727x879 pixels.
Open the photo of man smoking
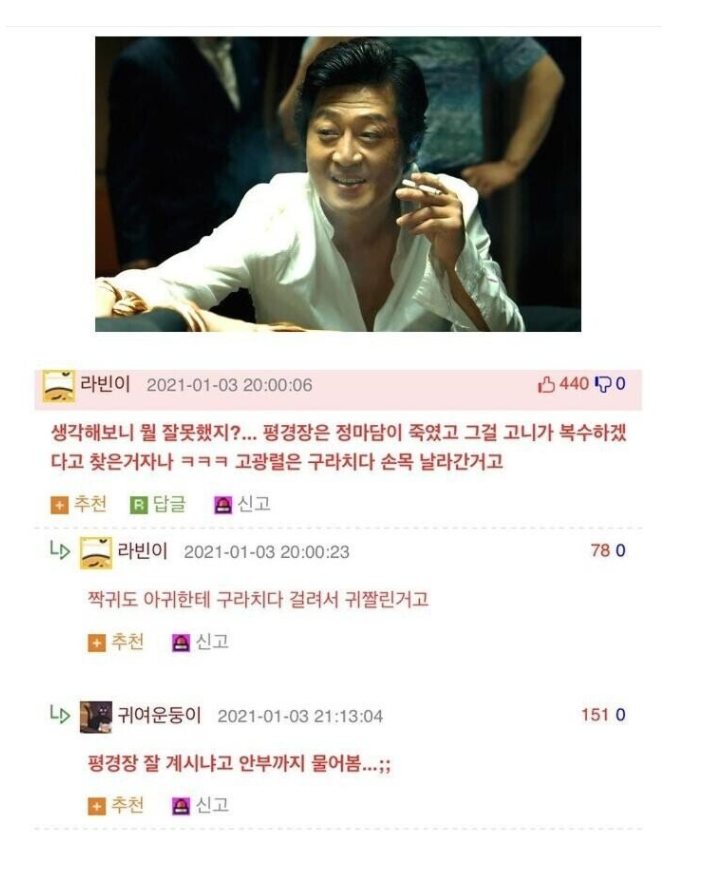click(338, 184)
